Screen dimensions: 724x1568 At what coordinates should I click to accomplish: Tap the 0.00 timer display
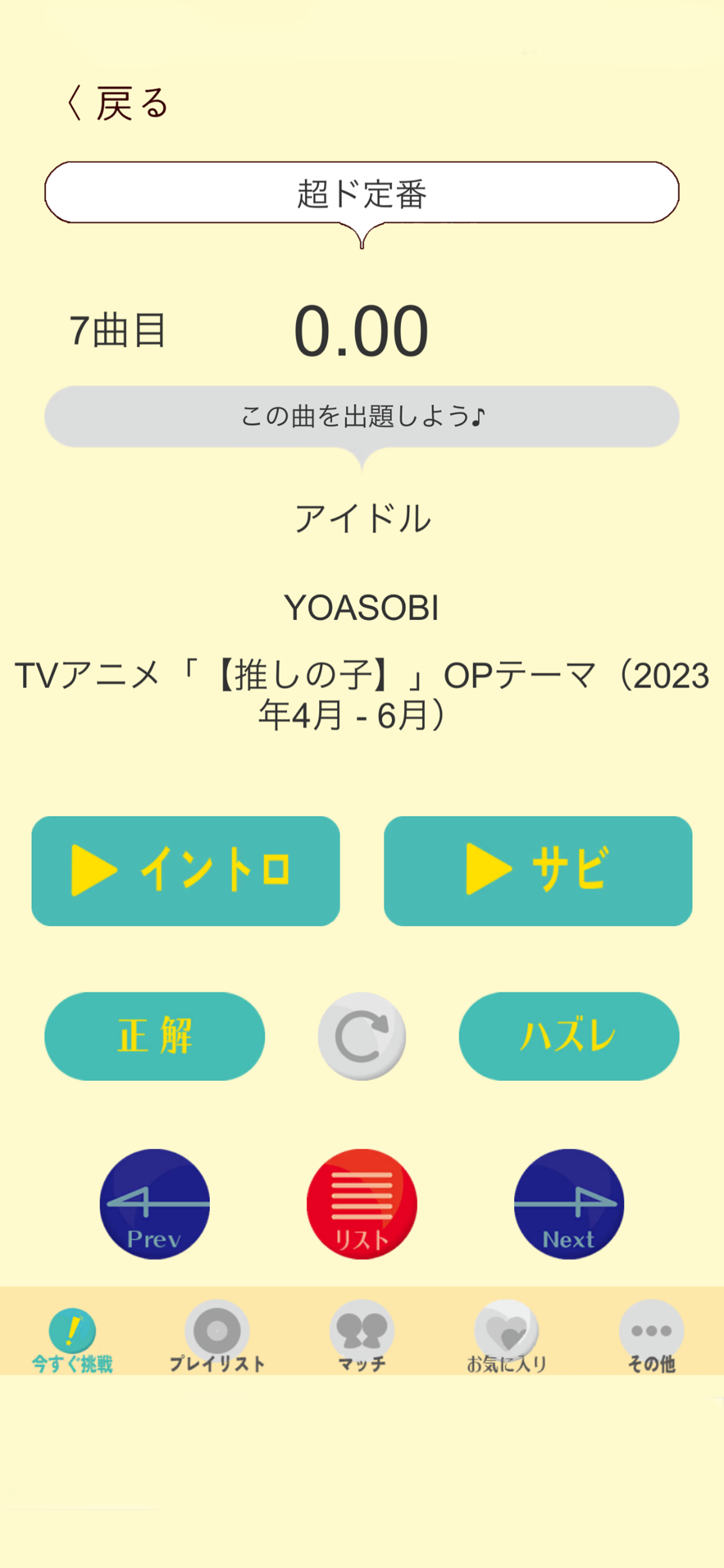click(x=363, y=328)
